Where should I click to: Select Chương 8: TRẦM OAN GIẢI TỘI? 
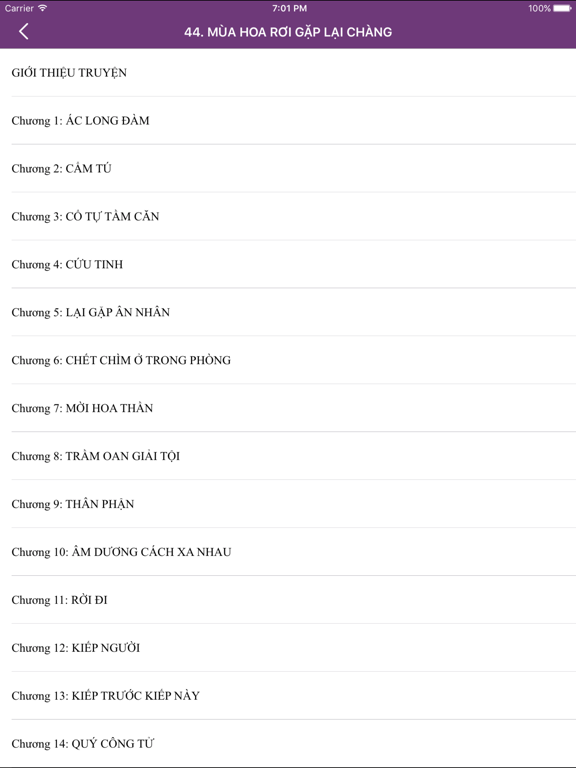coord(288,456)
